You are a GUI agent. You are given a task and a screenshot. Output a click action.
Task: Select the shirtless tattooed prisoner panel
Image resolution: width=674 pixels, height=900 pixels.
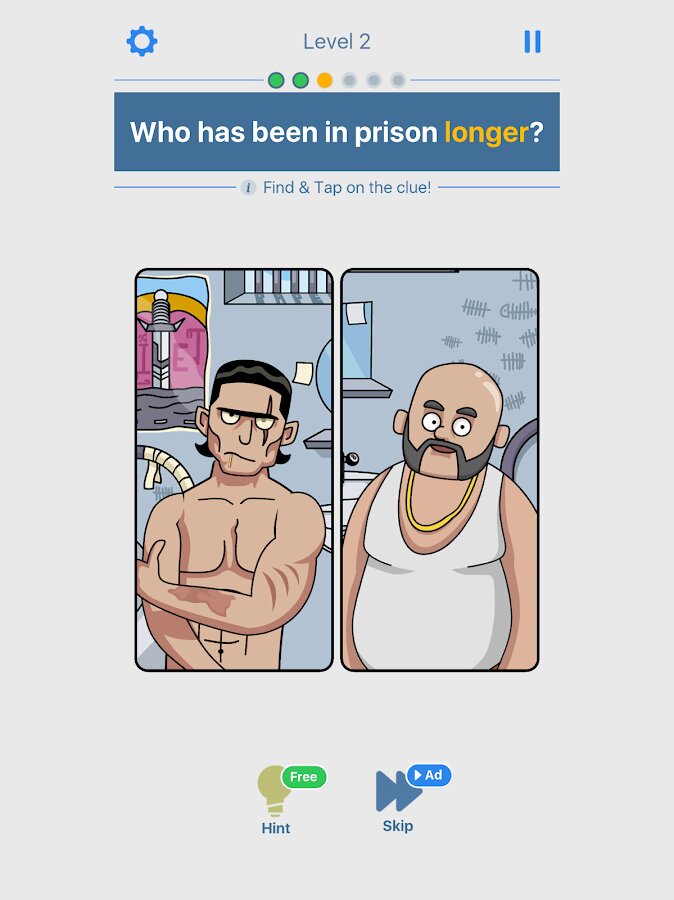point(234,470)
